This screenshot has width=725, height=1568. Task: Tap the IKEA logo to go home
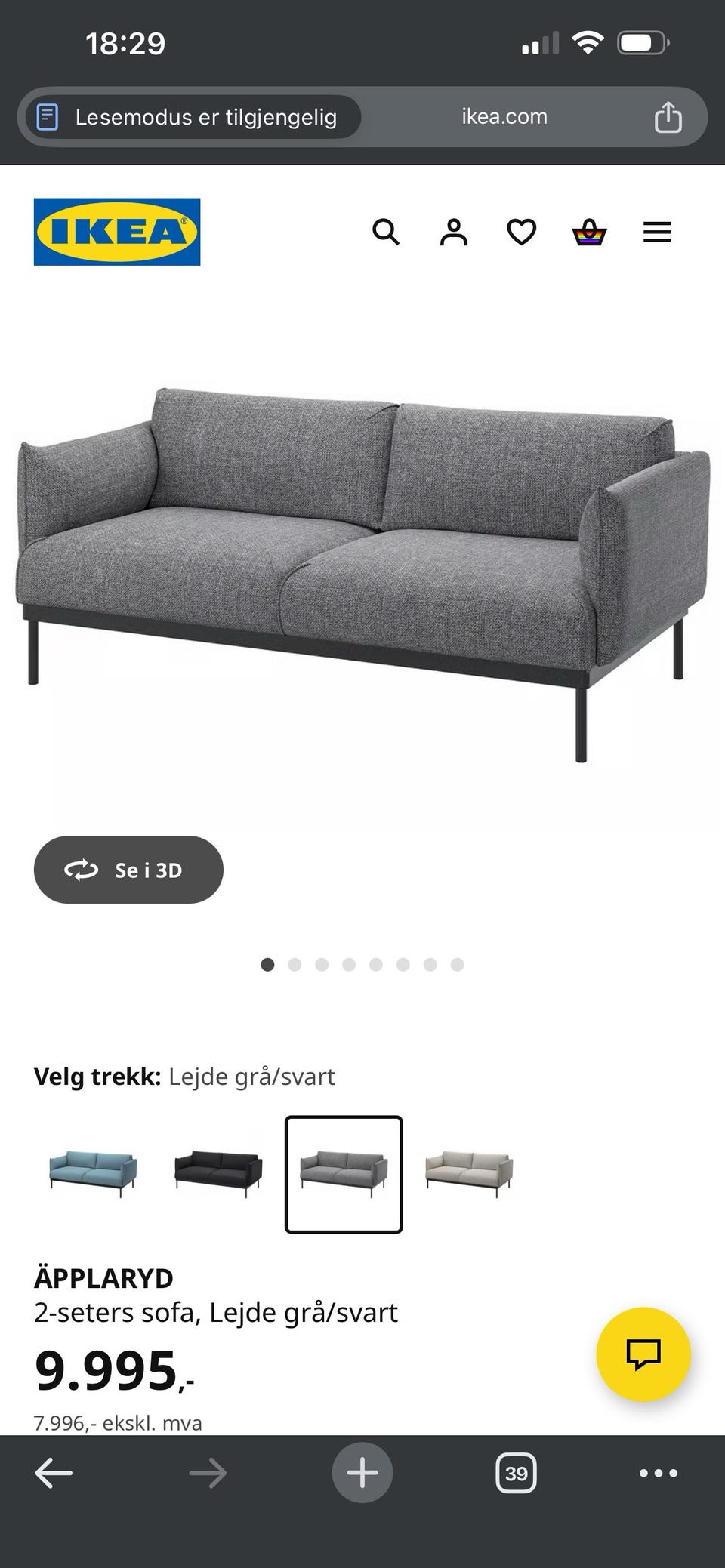pos(116,232)
